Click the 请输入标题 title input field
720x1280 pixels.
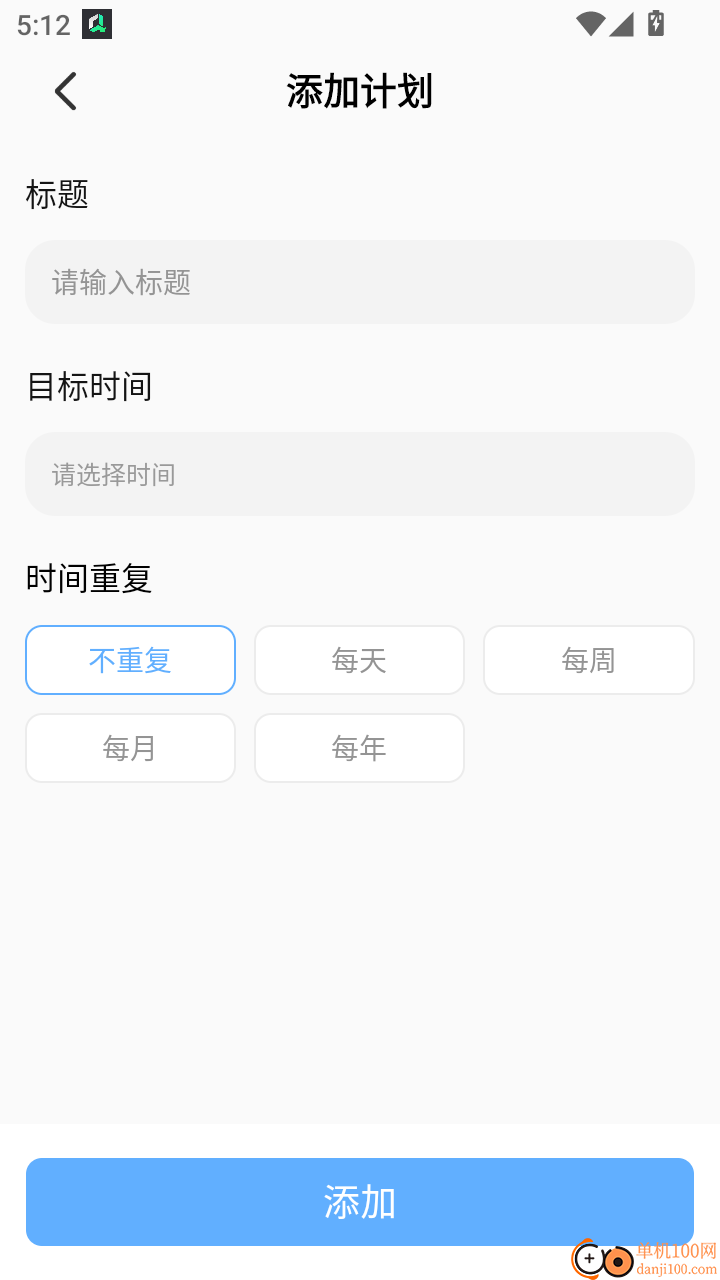coord(360,282)
